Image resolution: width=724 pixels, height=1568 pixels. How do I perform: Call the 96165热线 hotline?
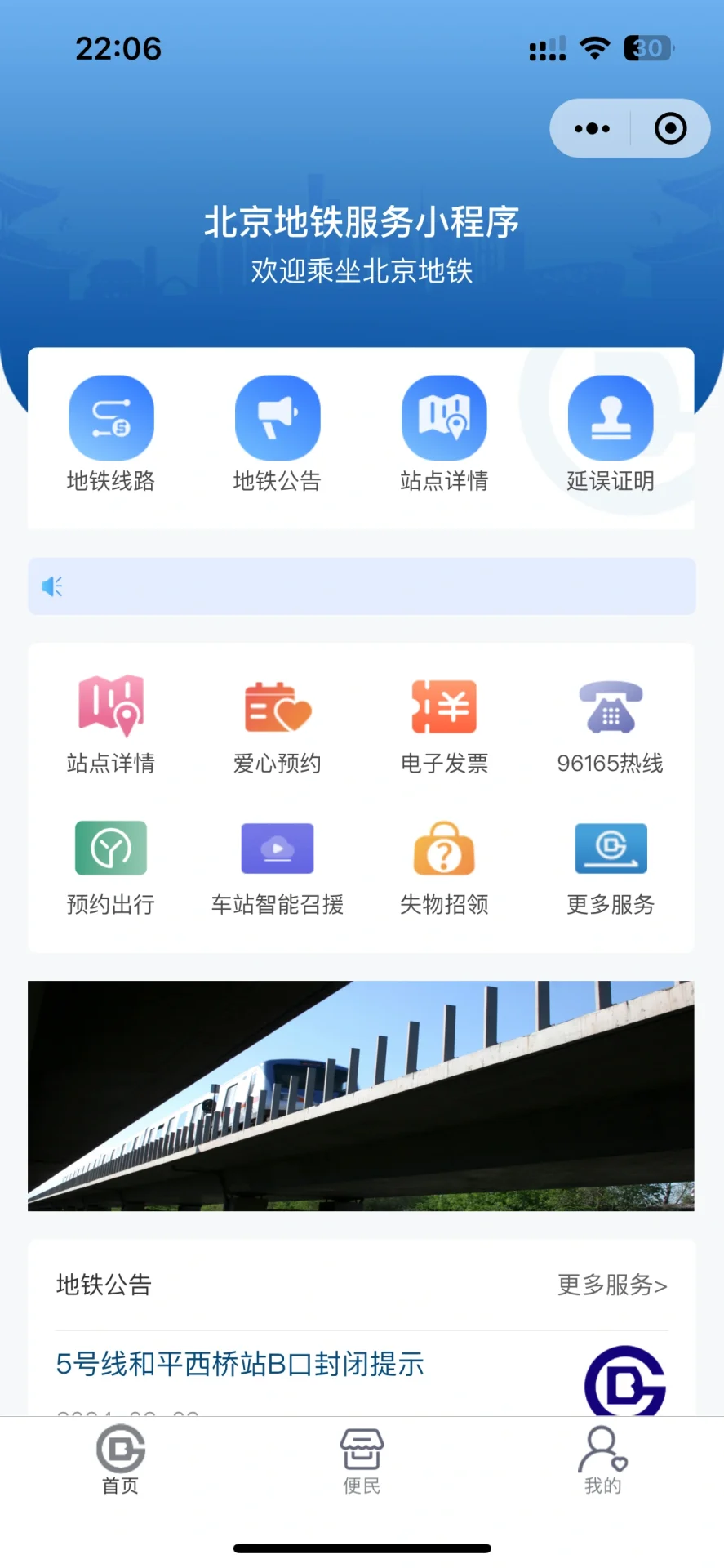[611, 723]
